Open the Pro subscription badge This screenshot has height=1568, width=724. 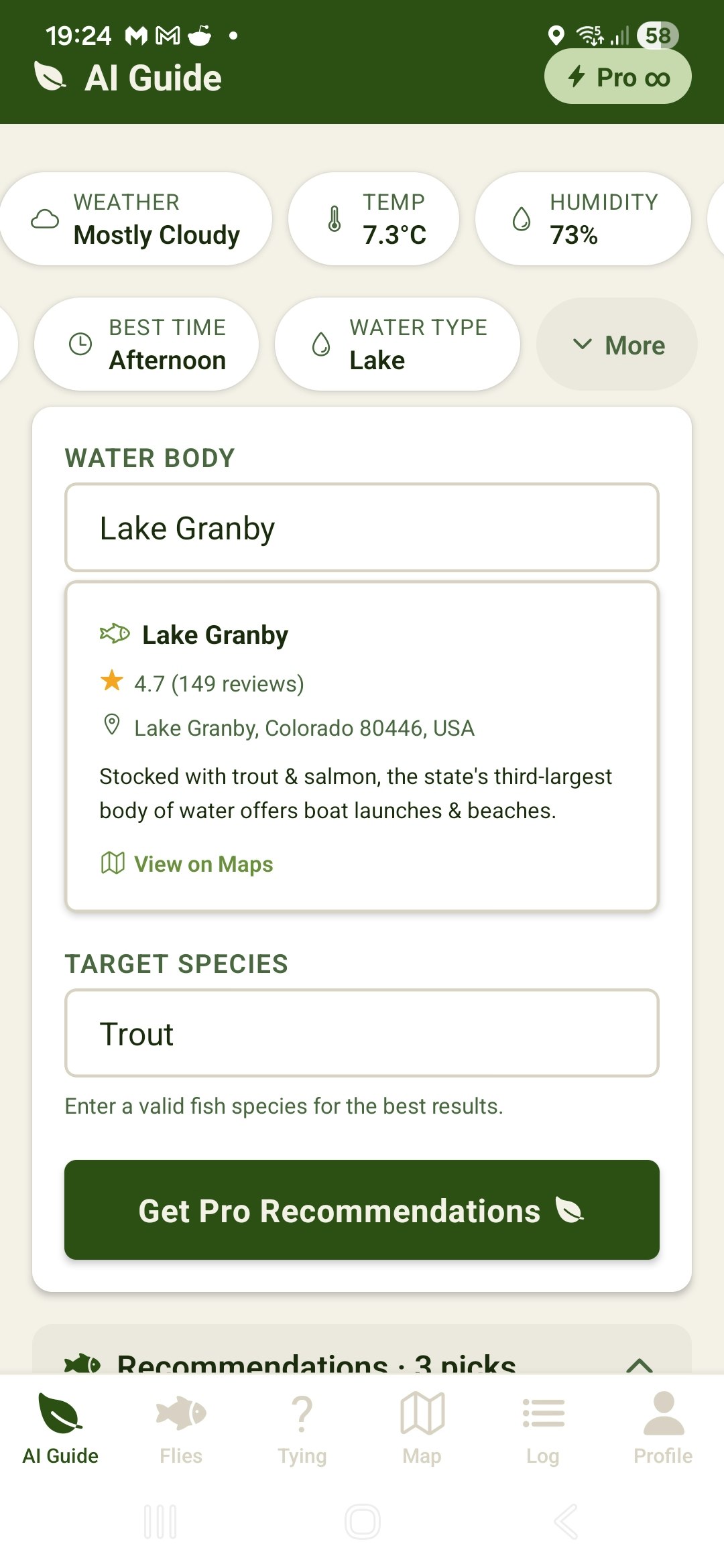[617, 77]
